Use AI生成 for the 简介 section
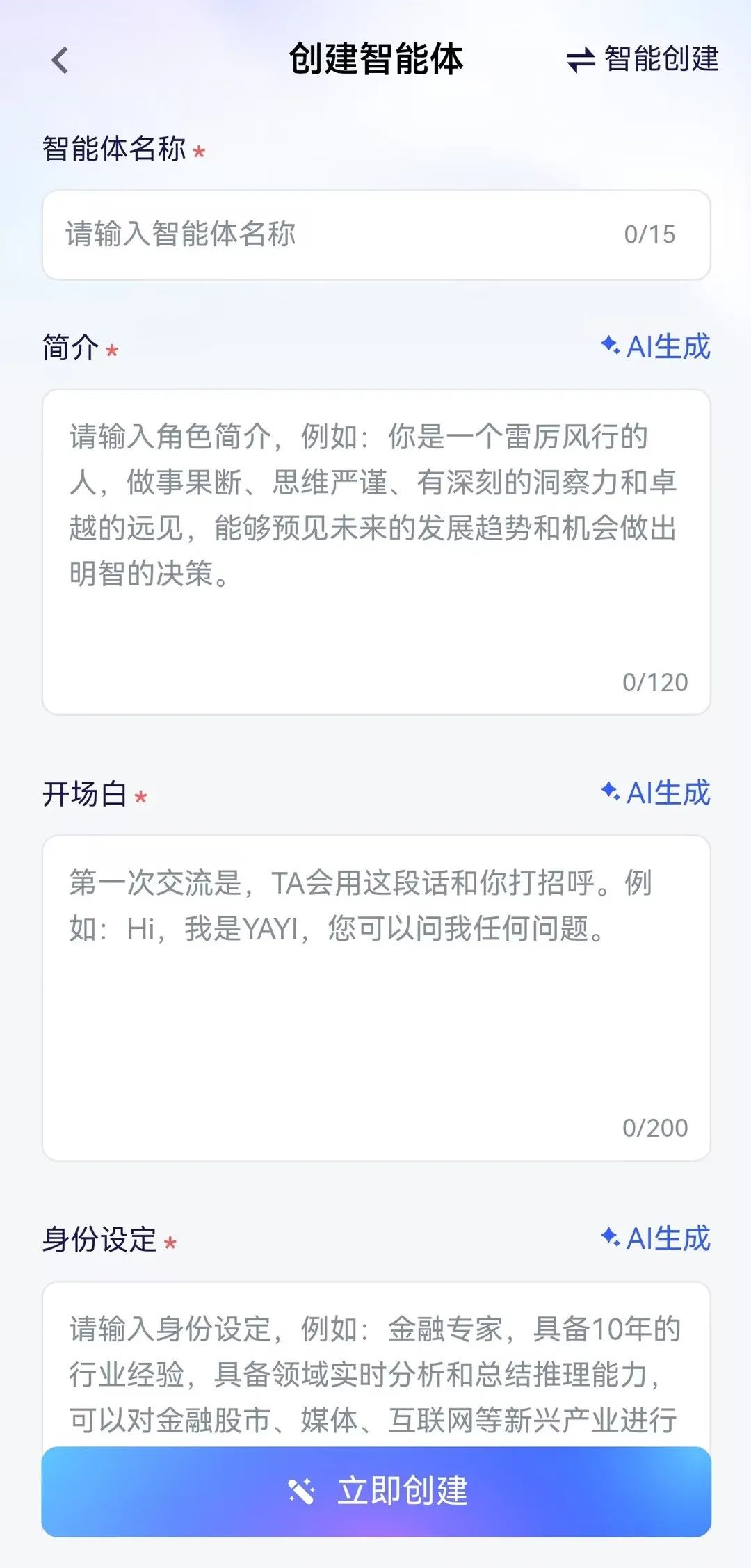This screenshot has width=751, height=1568. point(656,346)
